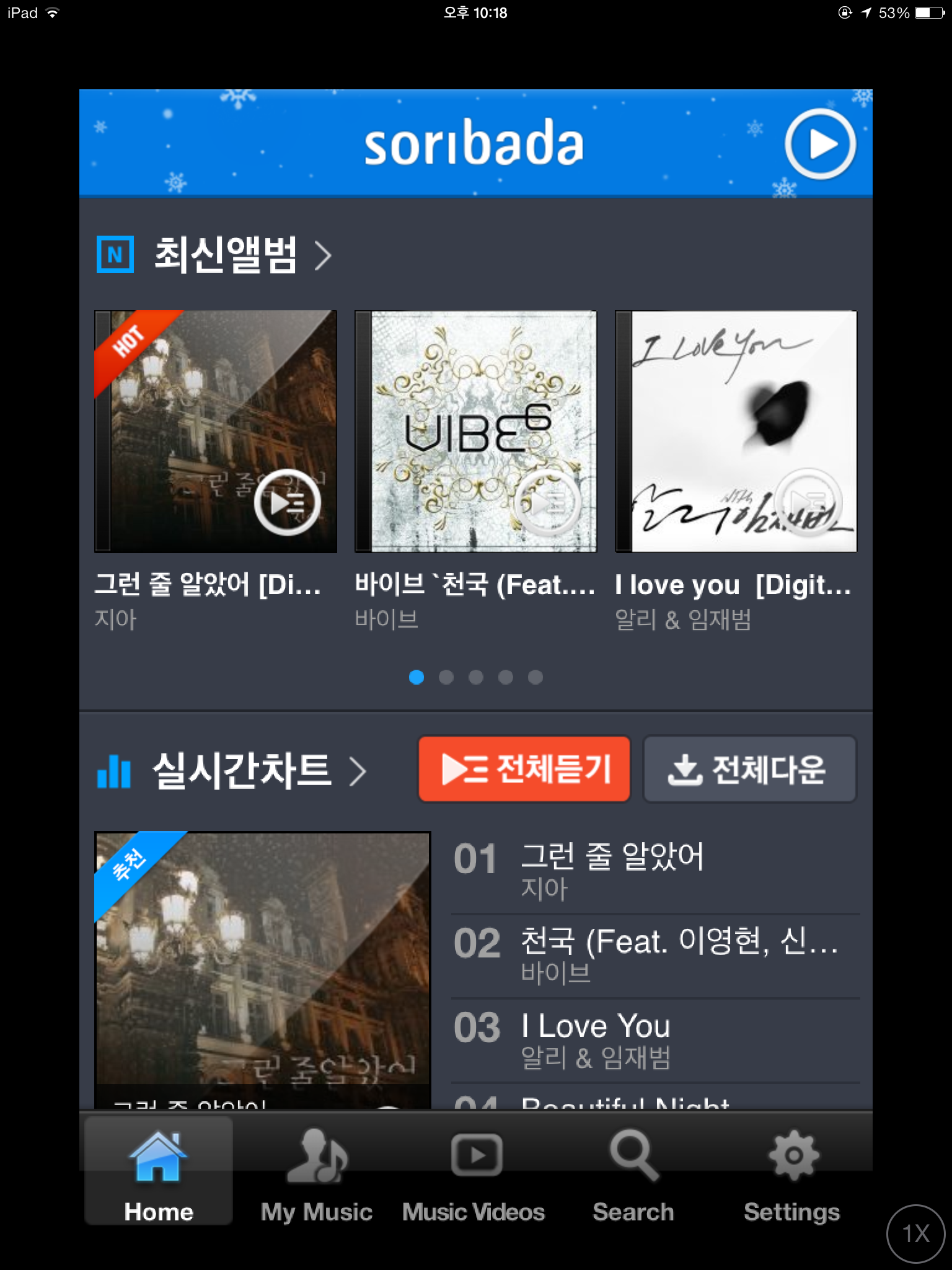Jump to the second album page dot
The height and width of the screenshot is (1270, 952).
coord(446,677)
